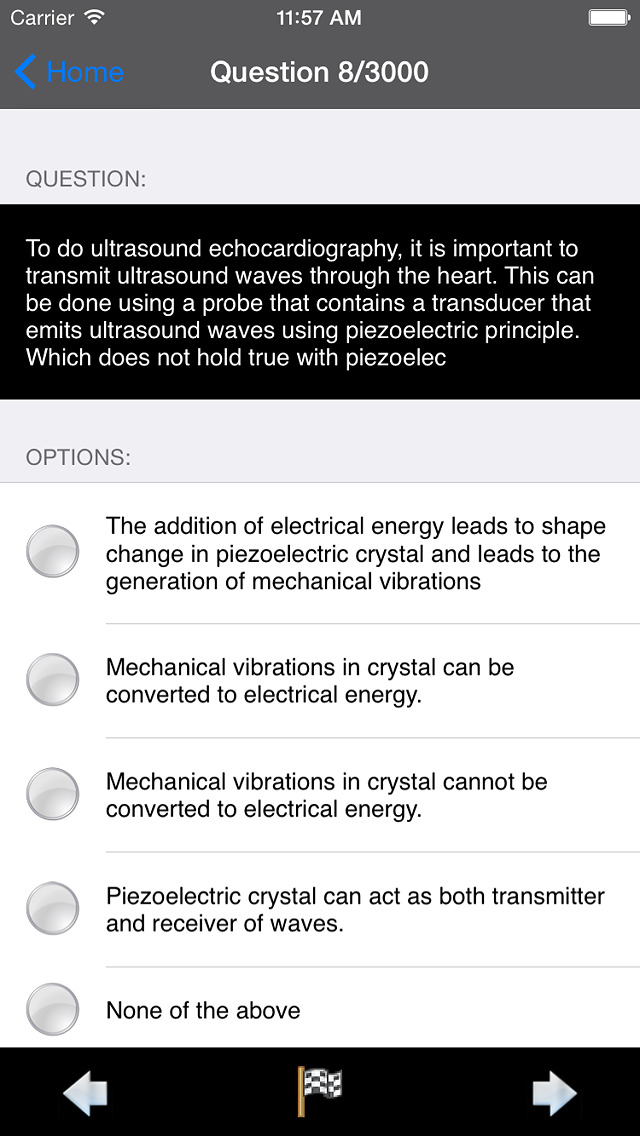The width and height of the screenshot is (640, 1136).
Task: Pick 'Mechanical vibrations in crystal cannot be converted'
Action: coord(52,795)
